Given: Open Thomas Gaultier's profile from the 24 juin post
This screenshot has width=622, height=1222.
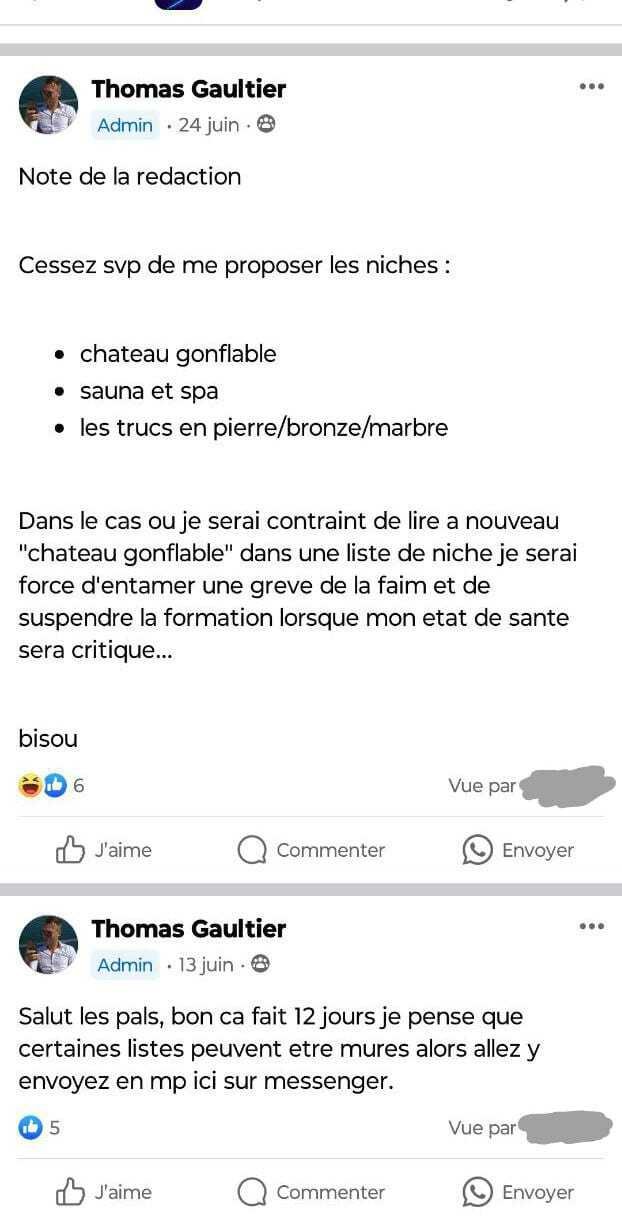Looking at the screenshot, I should pyautogui.click(x=189, y=89).
